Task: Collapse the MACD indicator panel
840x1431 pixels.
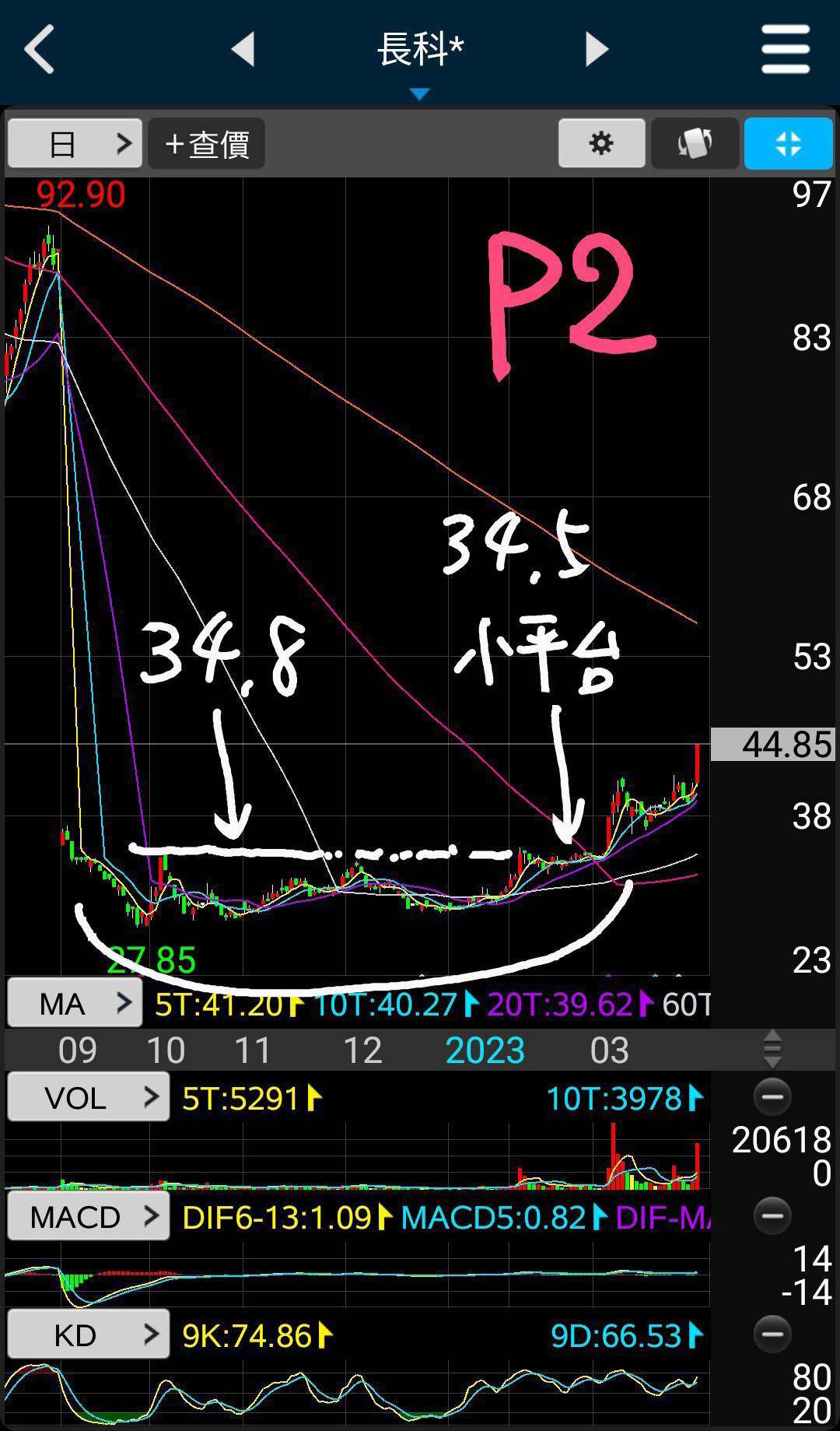Action: click(x=772, y=1215)
